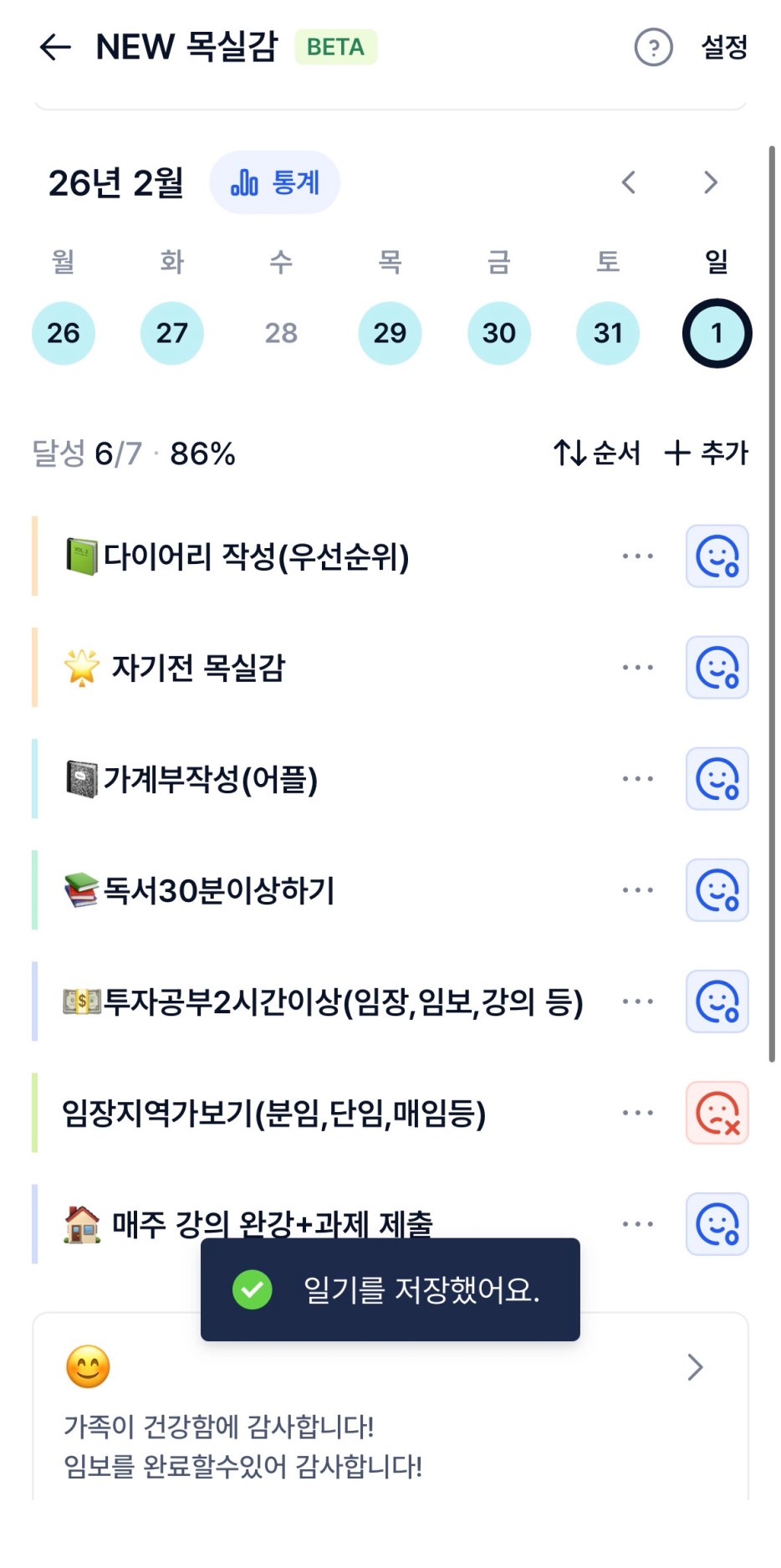Select date 29 in the calendar

coord(390,333)
